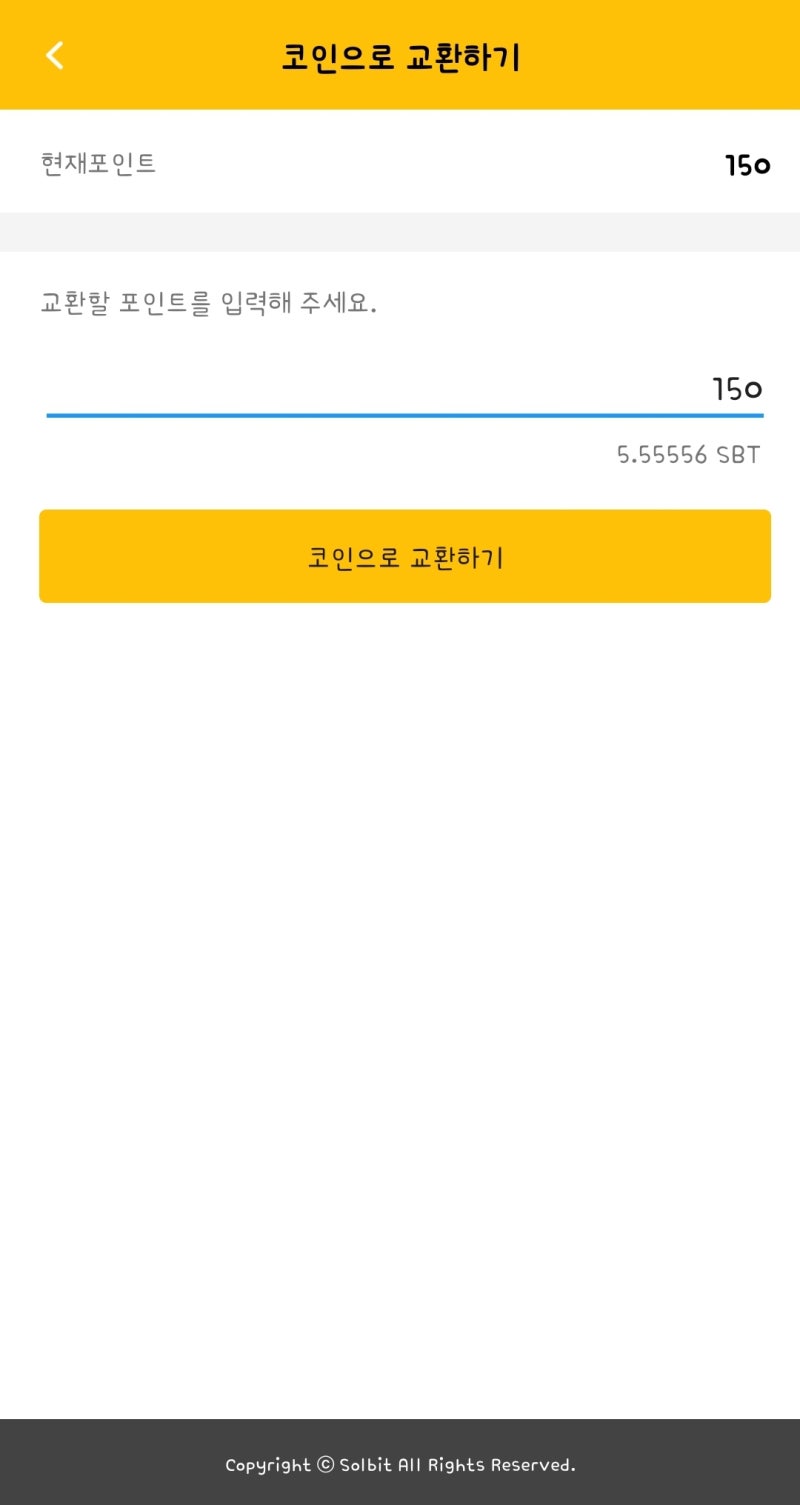Tap the '150' value in the input line

[738, 388]
